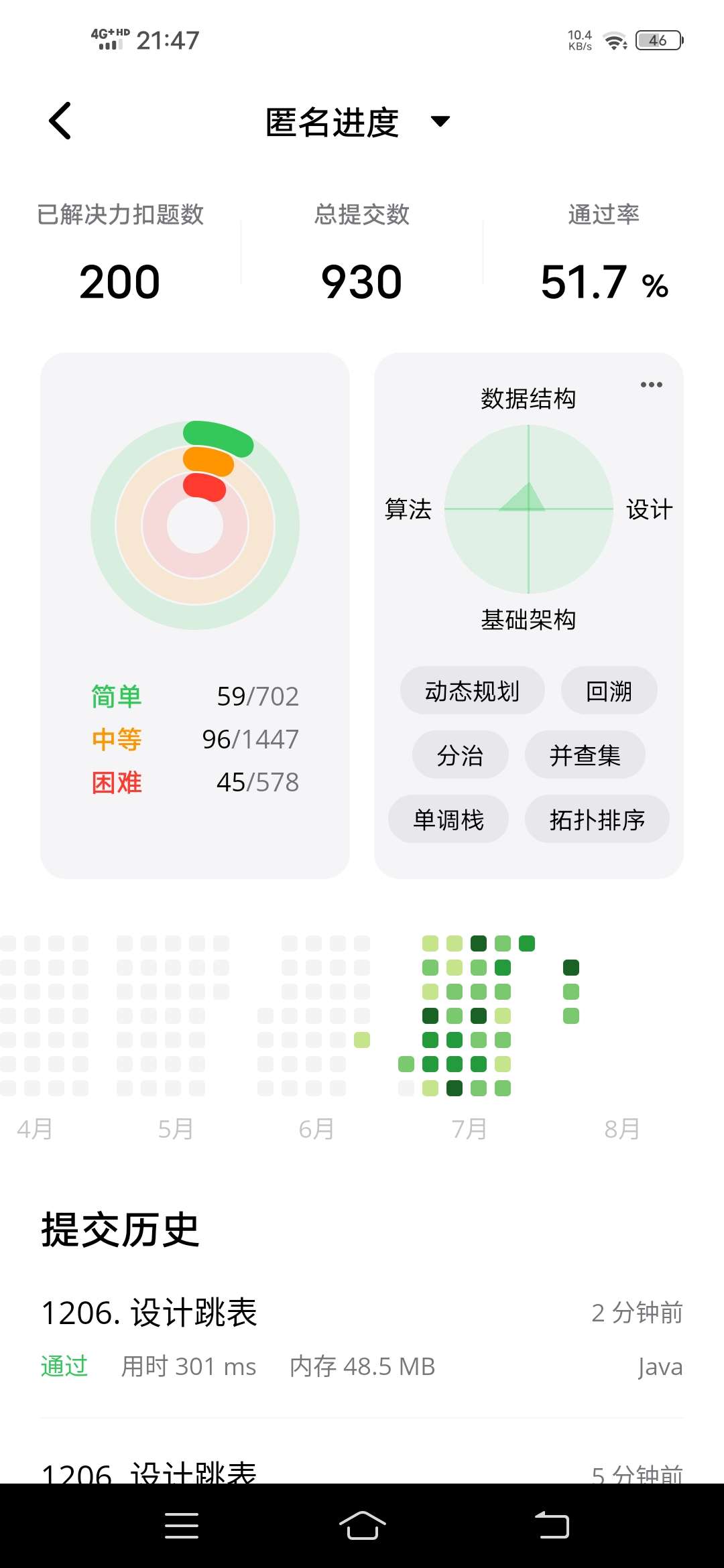724x1568 pixels.
Task: Tap the 拓扑排序 tag chip
Action: [597, 820]
